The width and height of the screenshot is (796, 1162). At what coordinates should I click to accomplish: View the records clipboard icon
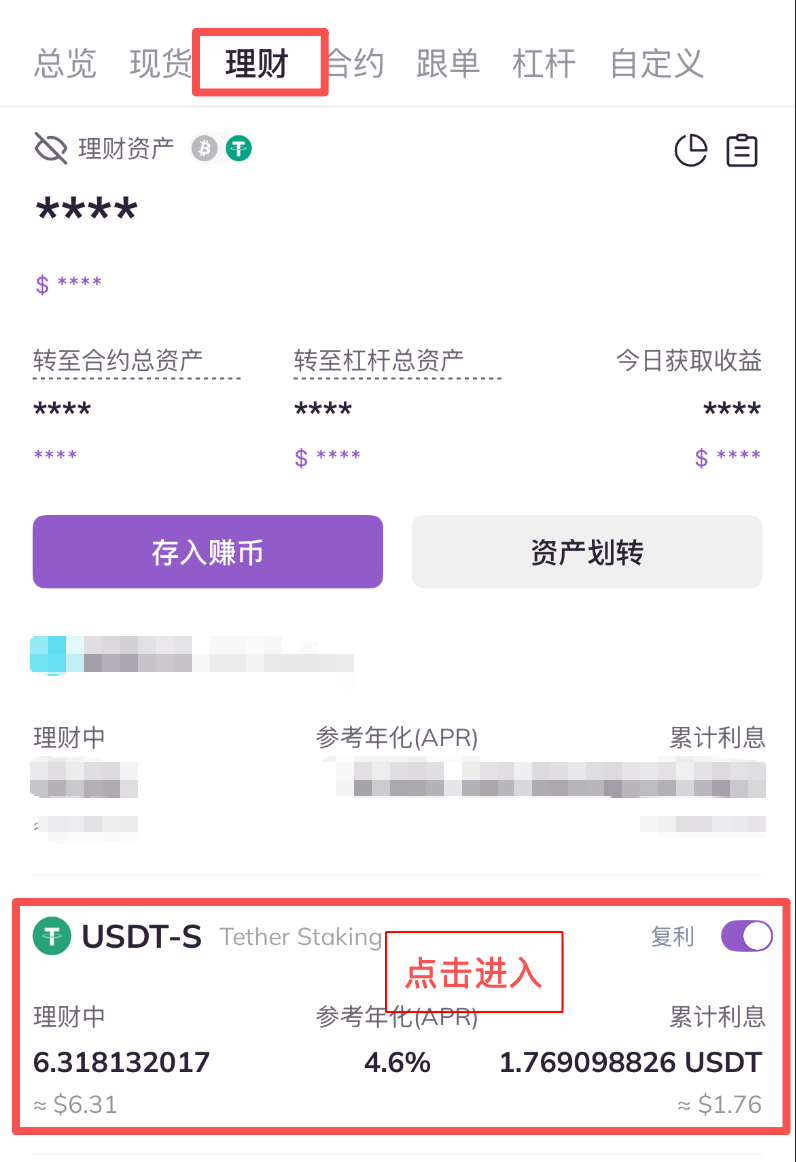pyautogui.click(x=742, y=150)
